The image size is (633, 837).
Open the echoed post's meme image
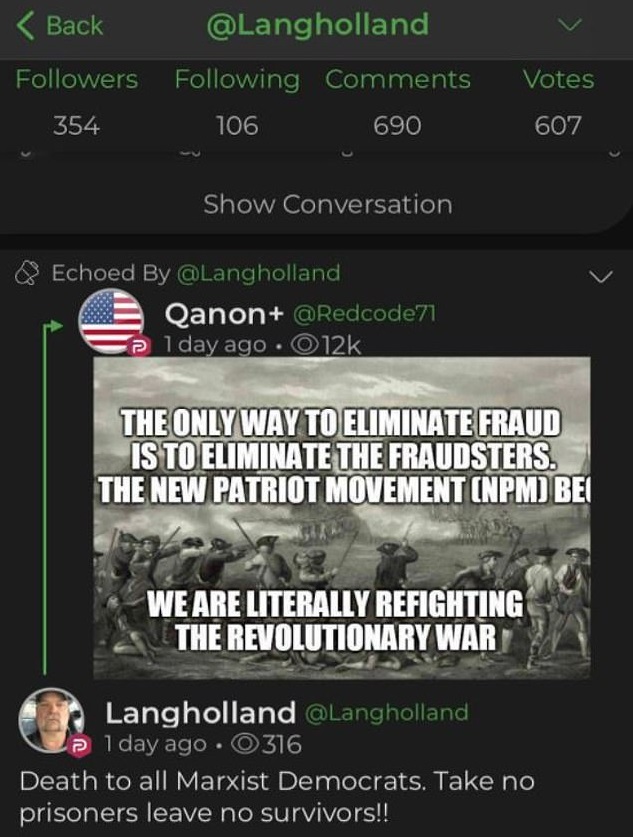(341, 519)
